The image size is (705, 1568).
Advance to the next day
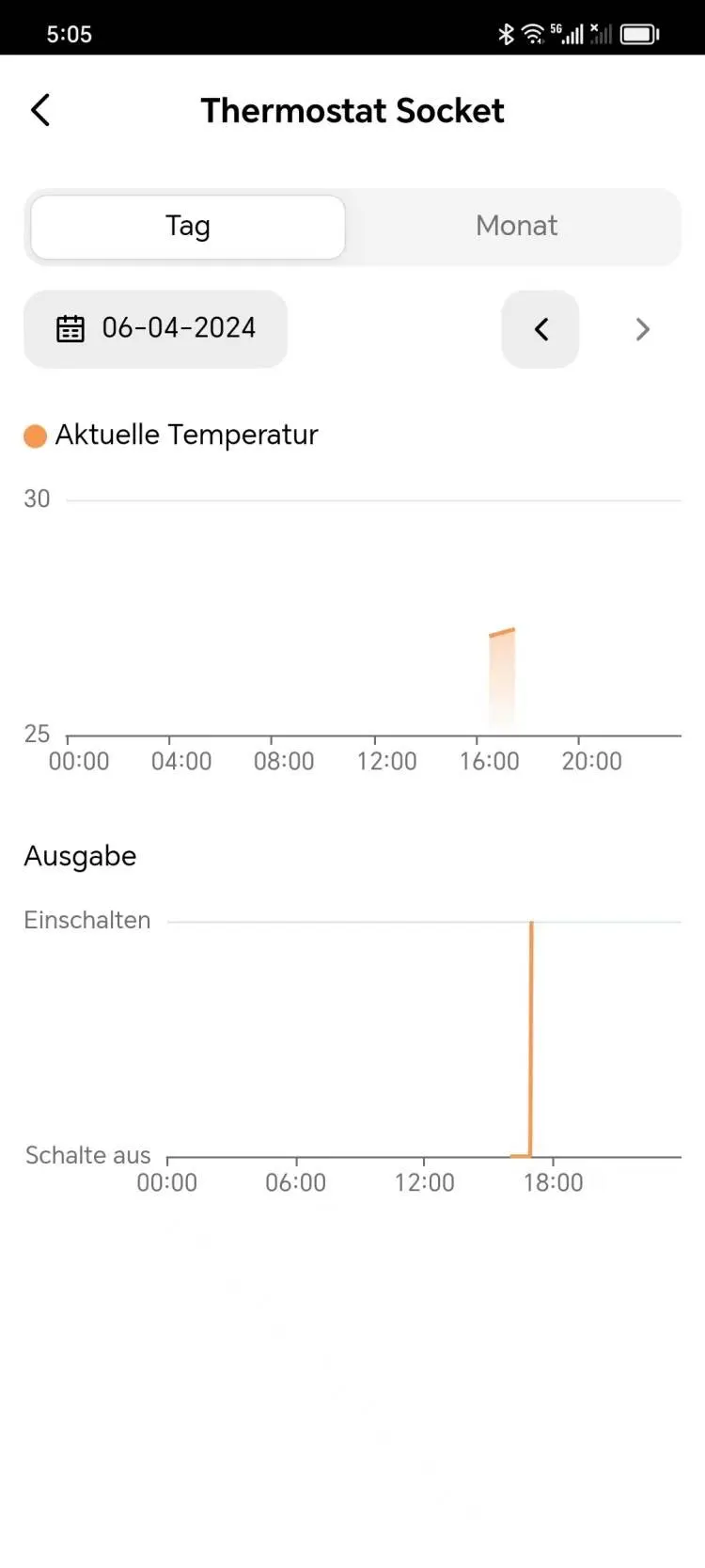(x=642, y=329)
